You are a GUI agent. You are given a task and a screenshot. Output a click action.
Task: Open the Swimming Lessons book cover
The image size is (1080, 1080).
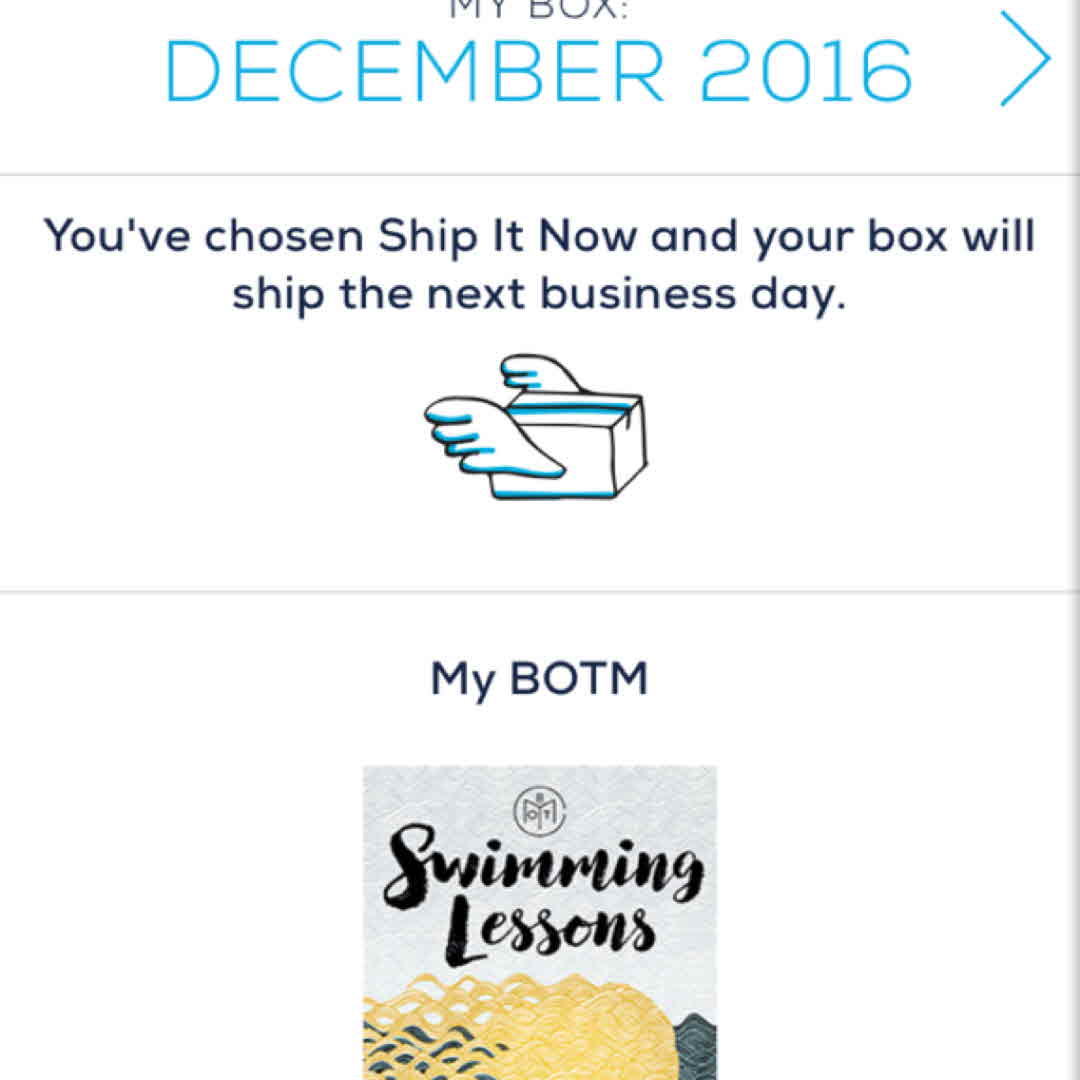point(540,922)
